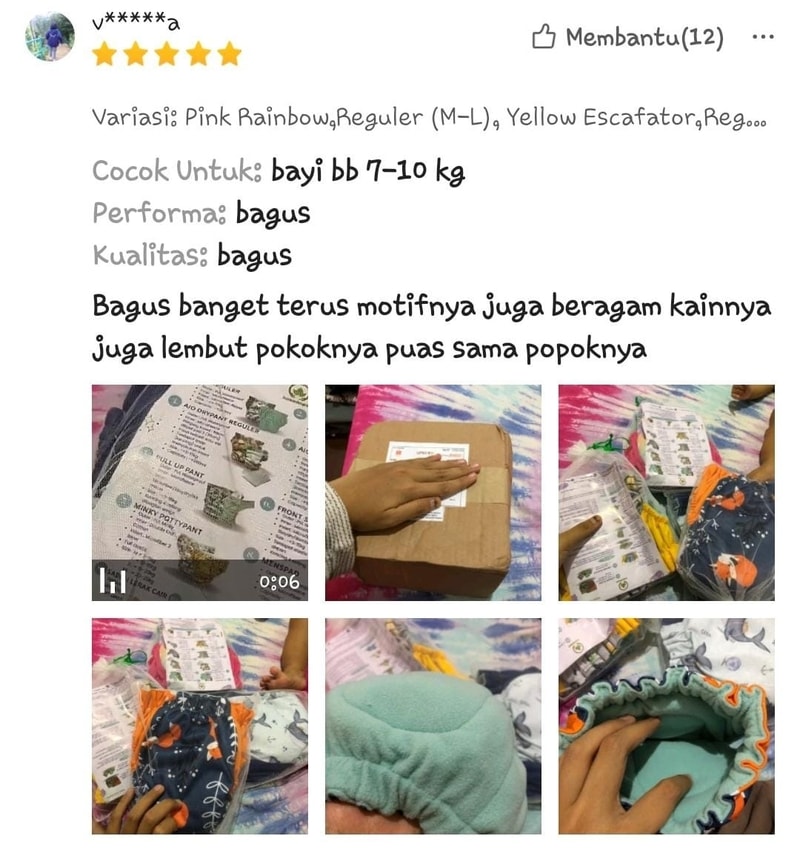Play the 0:06 review video

click(200, 492)
